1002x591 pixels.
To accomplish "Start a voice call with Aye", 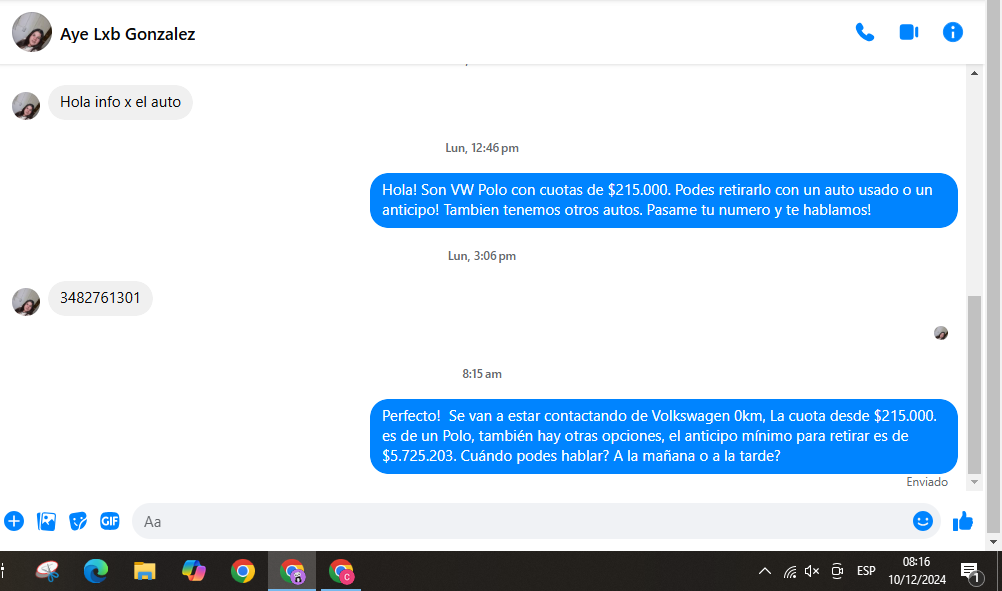I will pyautogui.click(x=864, y=32).
